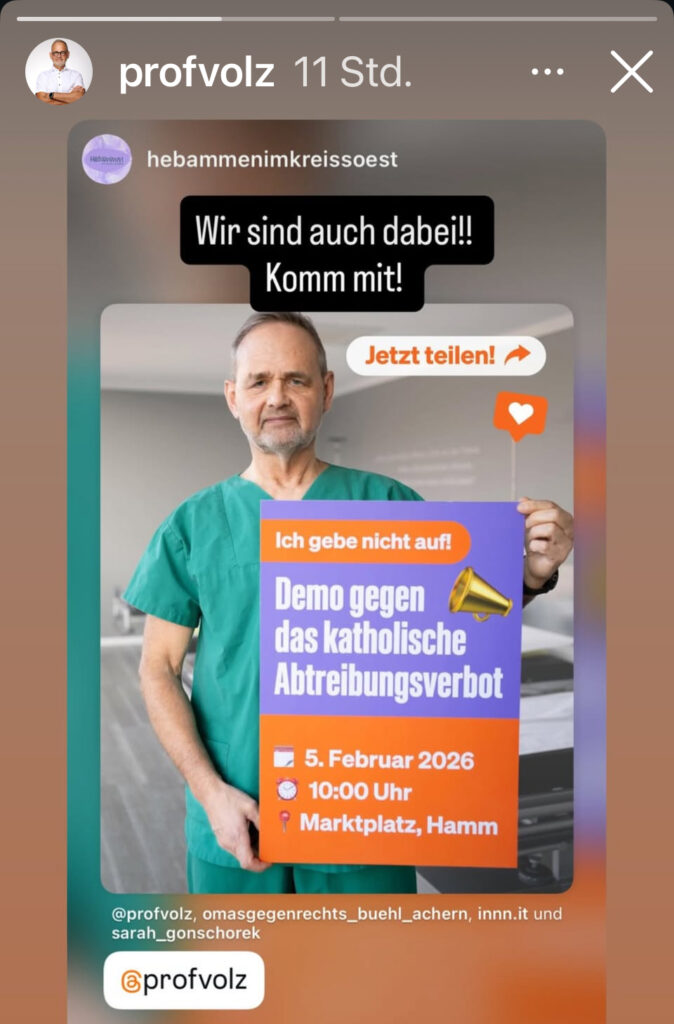Screen dimensions: 674x1024
Task: Open profvolz's profile picture
Action: [59, 72]
